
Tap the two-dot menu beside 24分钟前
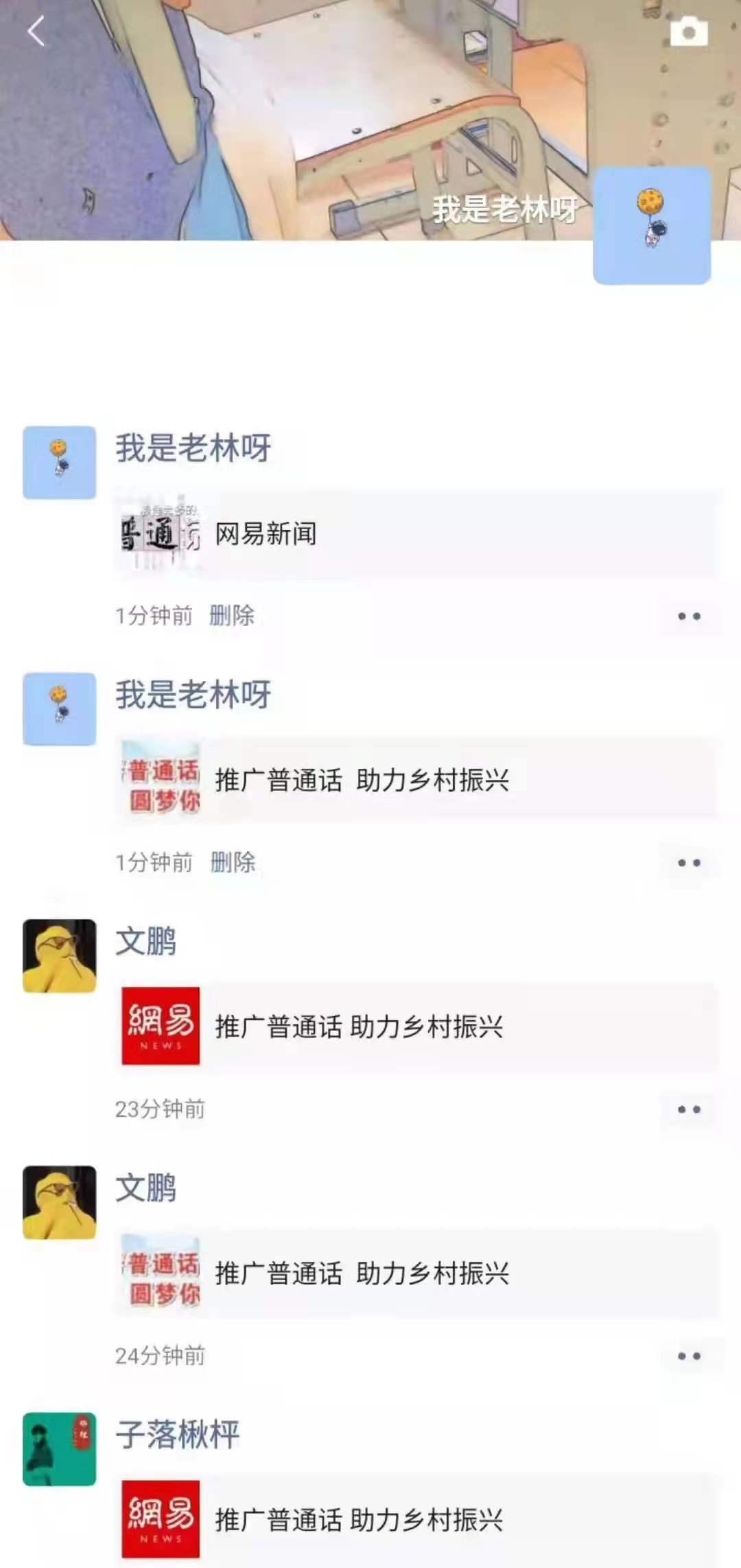click(689, 1356)
